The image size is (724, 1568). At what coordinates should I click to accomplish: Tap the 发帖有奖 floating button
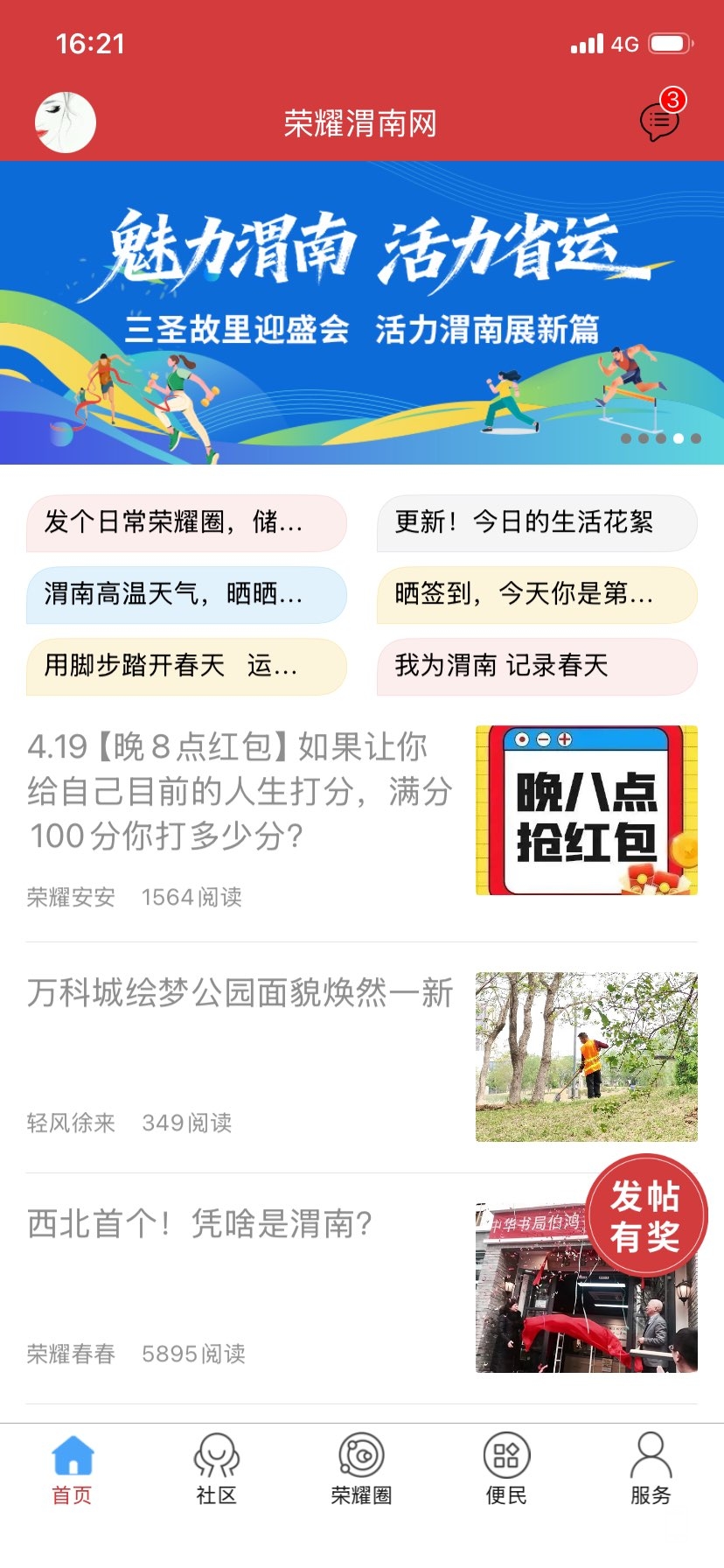click(645, 1215)
